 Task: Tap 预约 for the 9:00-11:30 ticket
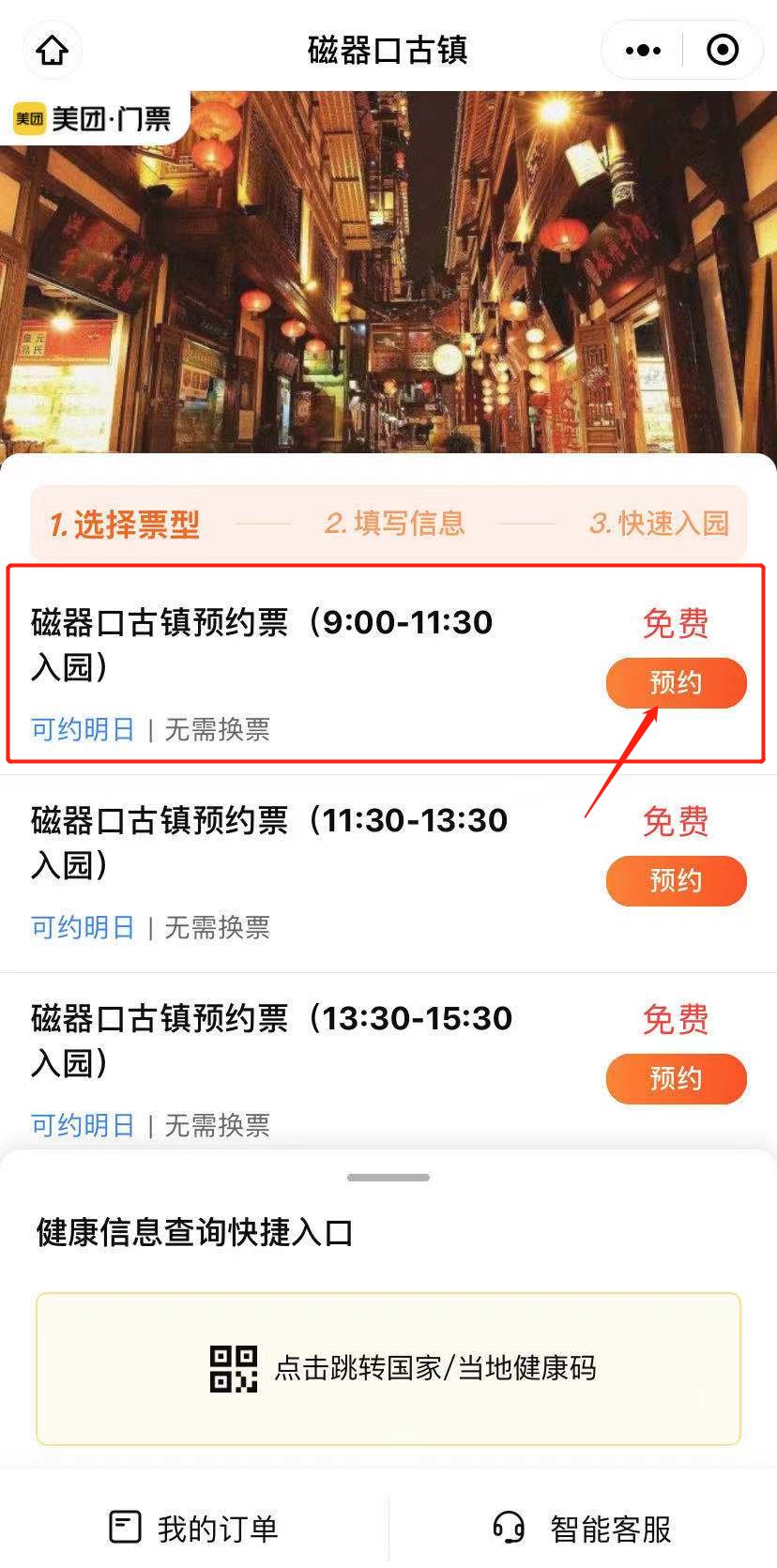(x=676, y=682)
